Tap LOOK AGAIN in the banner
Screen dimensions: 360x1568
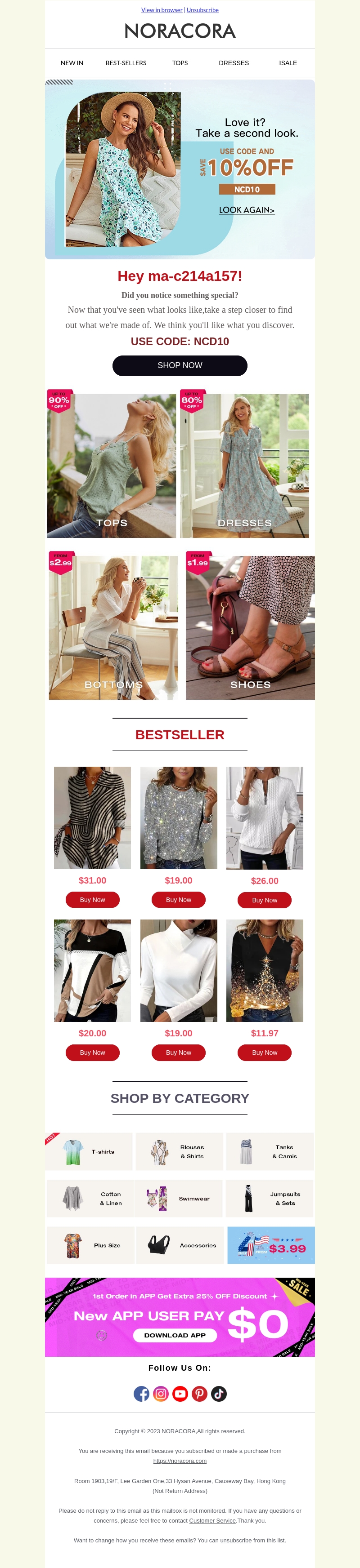pos(247,210)
